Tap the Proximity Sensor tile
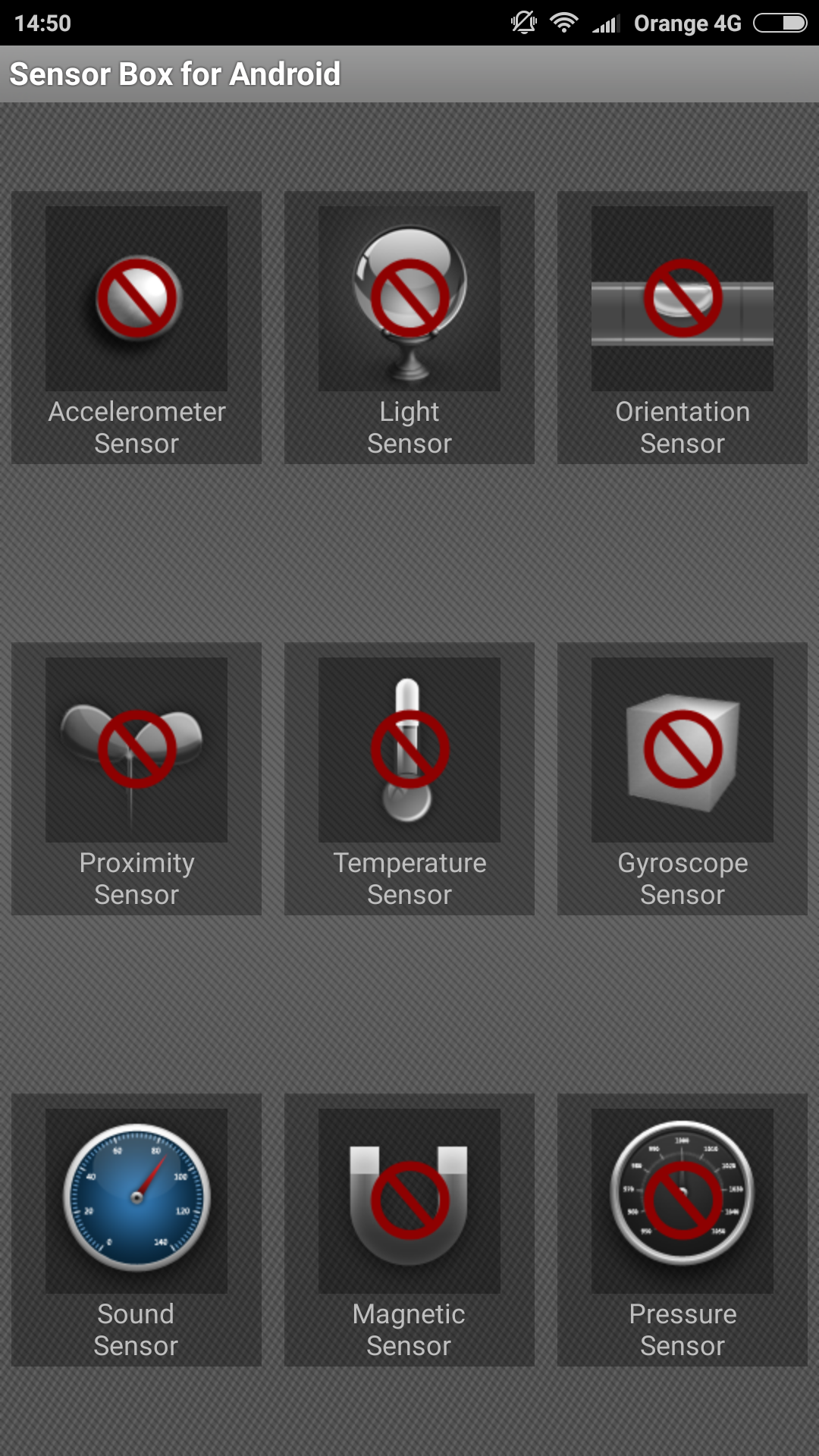 point(136,779)
